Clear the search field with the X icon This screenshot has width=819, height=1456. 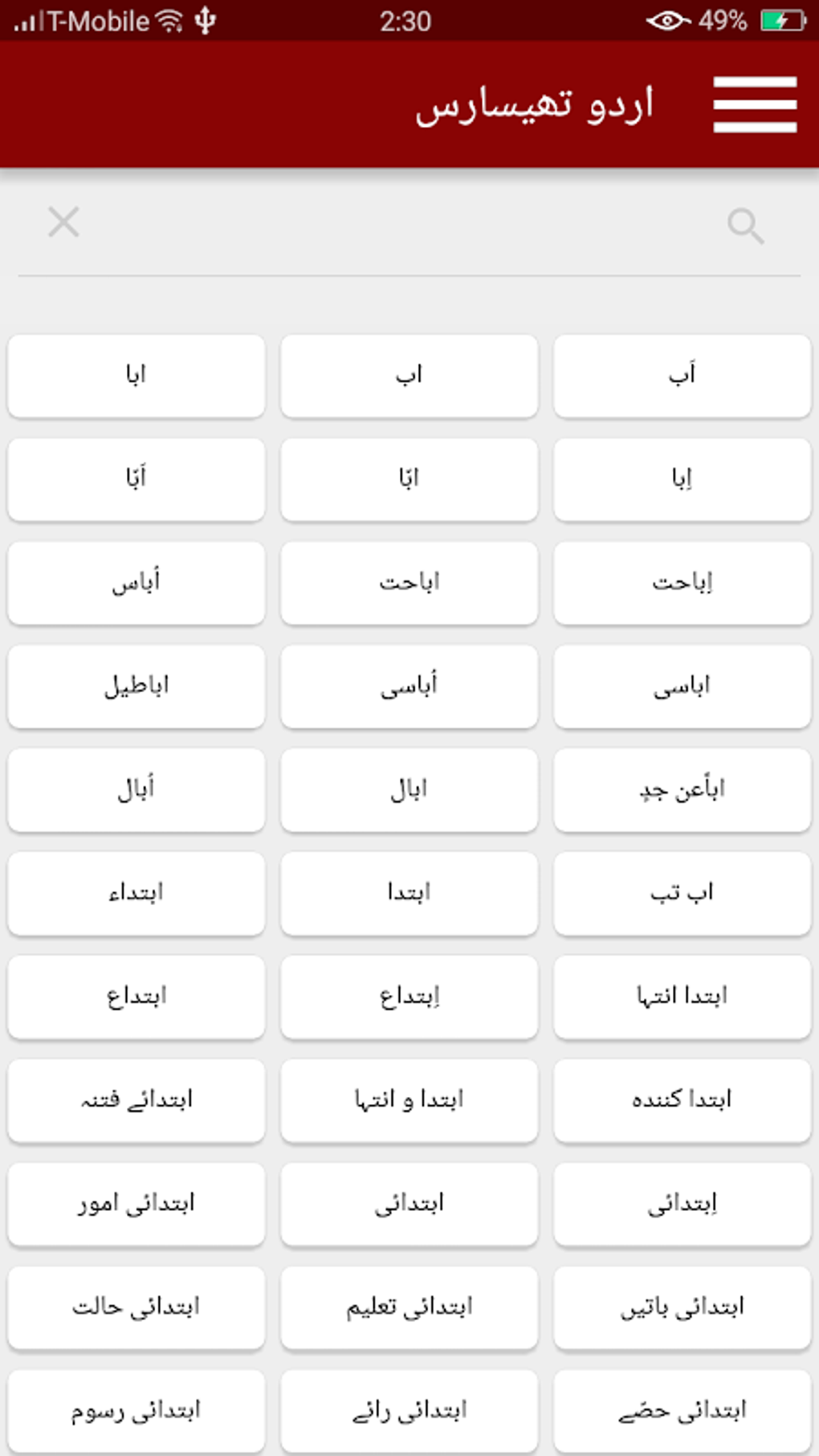coord(63,222)
